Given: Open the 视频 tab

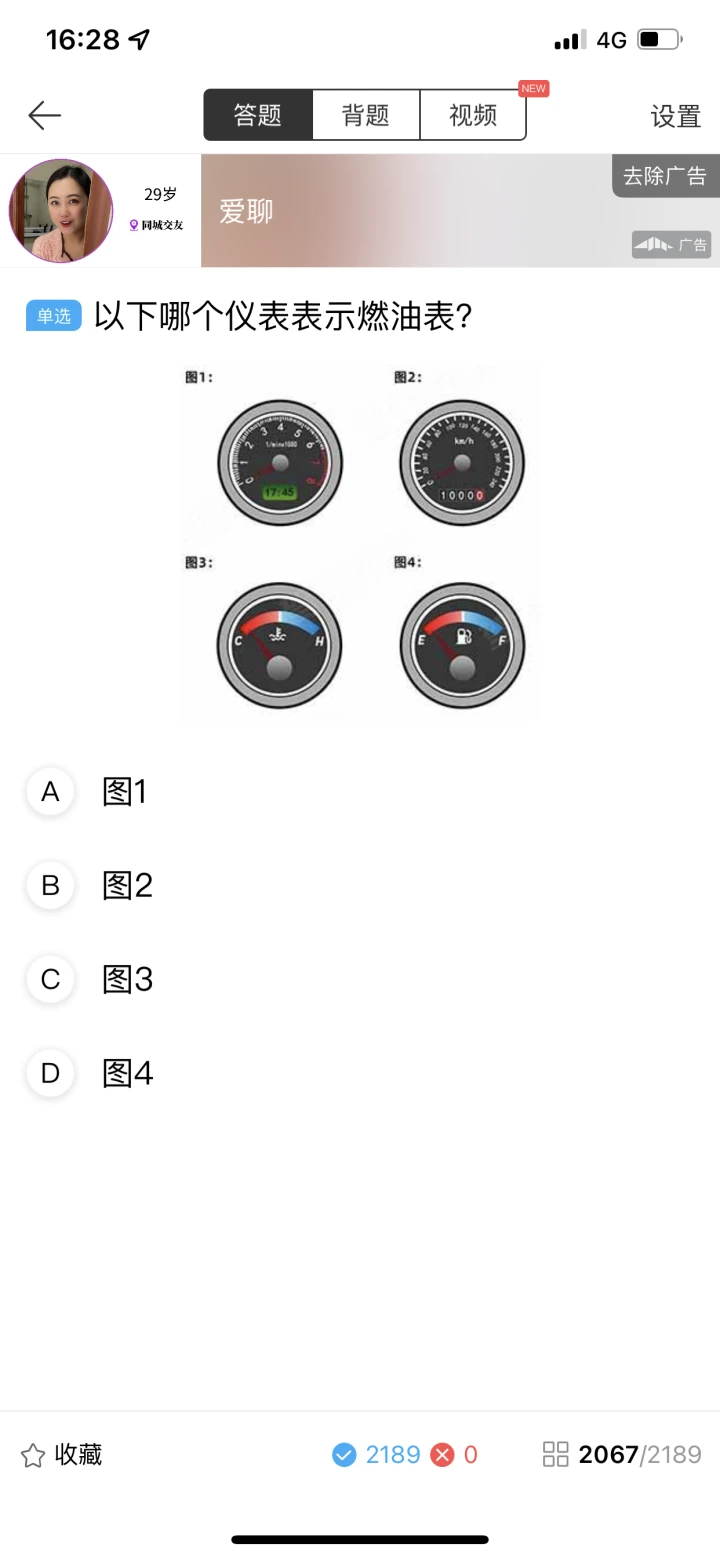Looking at the screenshot, I should click(473, 115).
